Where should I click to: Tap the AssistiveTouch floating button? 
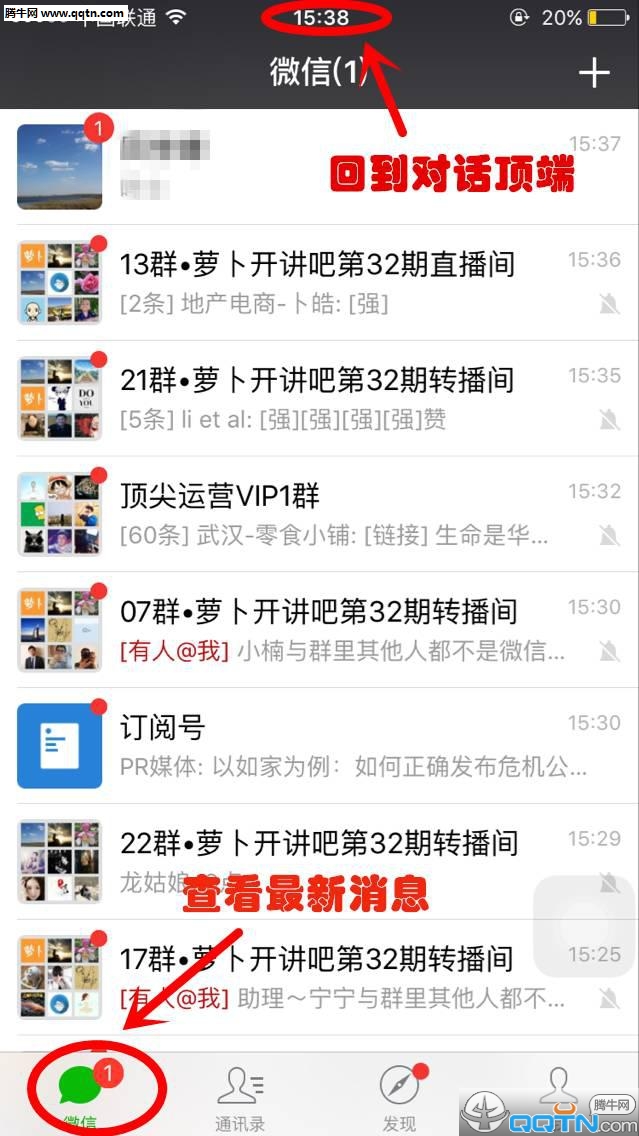[x=584, y=925]
